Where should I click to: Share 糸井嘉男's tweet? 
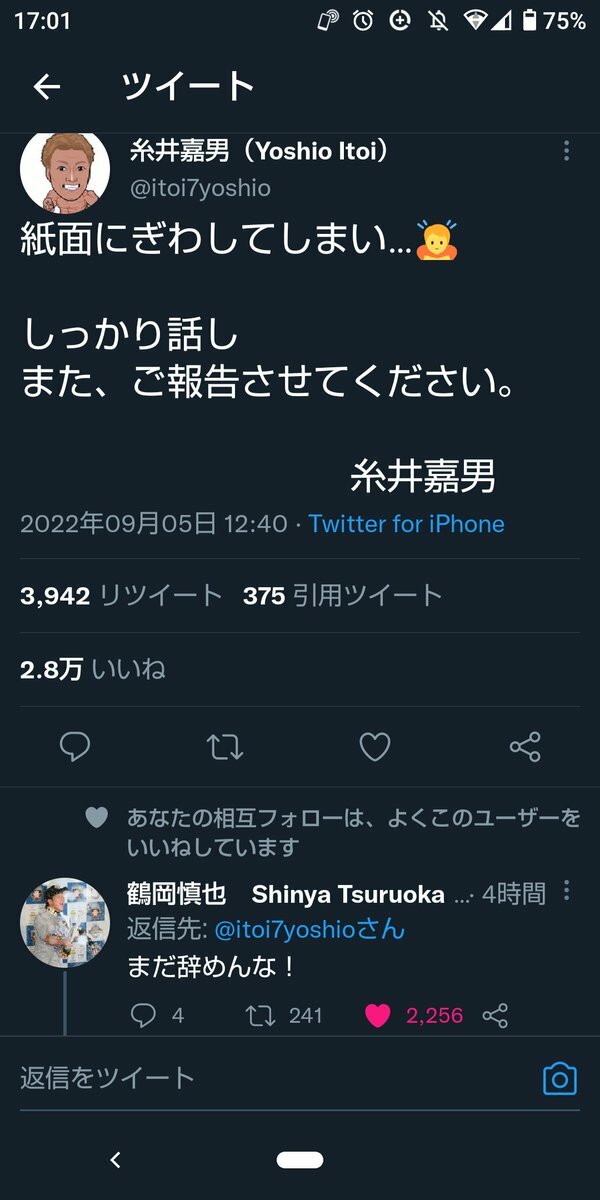coord(525,746)
